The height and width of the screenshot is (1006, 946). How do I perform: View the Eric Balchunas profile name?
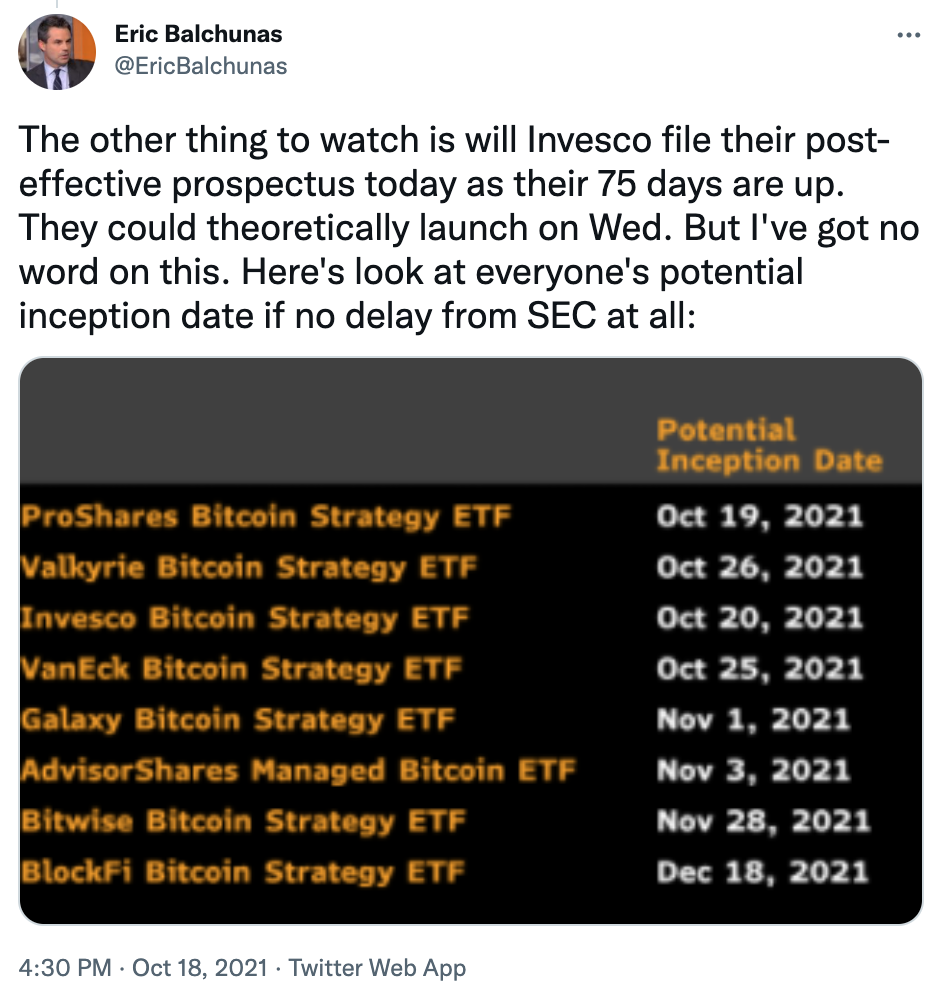tap(198, 34)
